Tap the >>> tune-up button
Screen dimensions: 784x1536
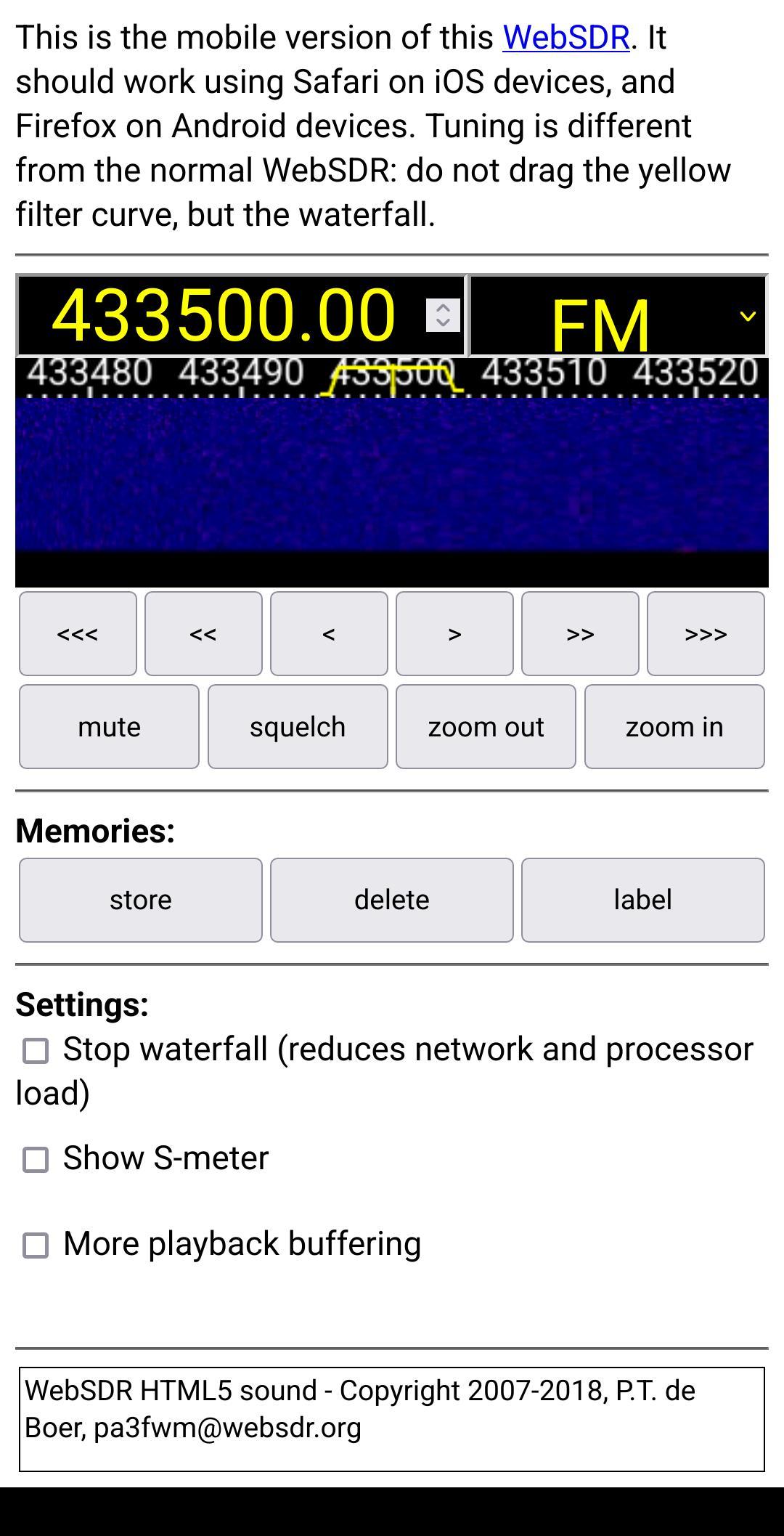pyautogui.click(x=706, y=633)
